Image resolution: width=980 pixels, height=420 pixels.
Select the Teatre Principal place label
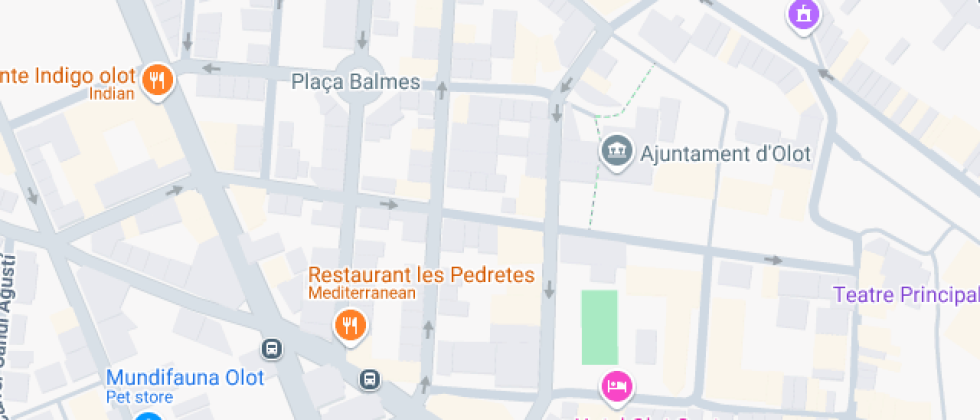(x=905, y=295)
